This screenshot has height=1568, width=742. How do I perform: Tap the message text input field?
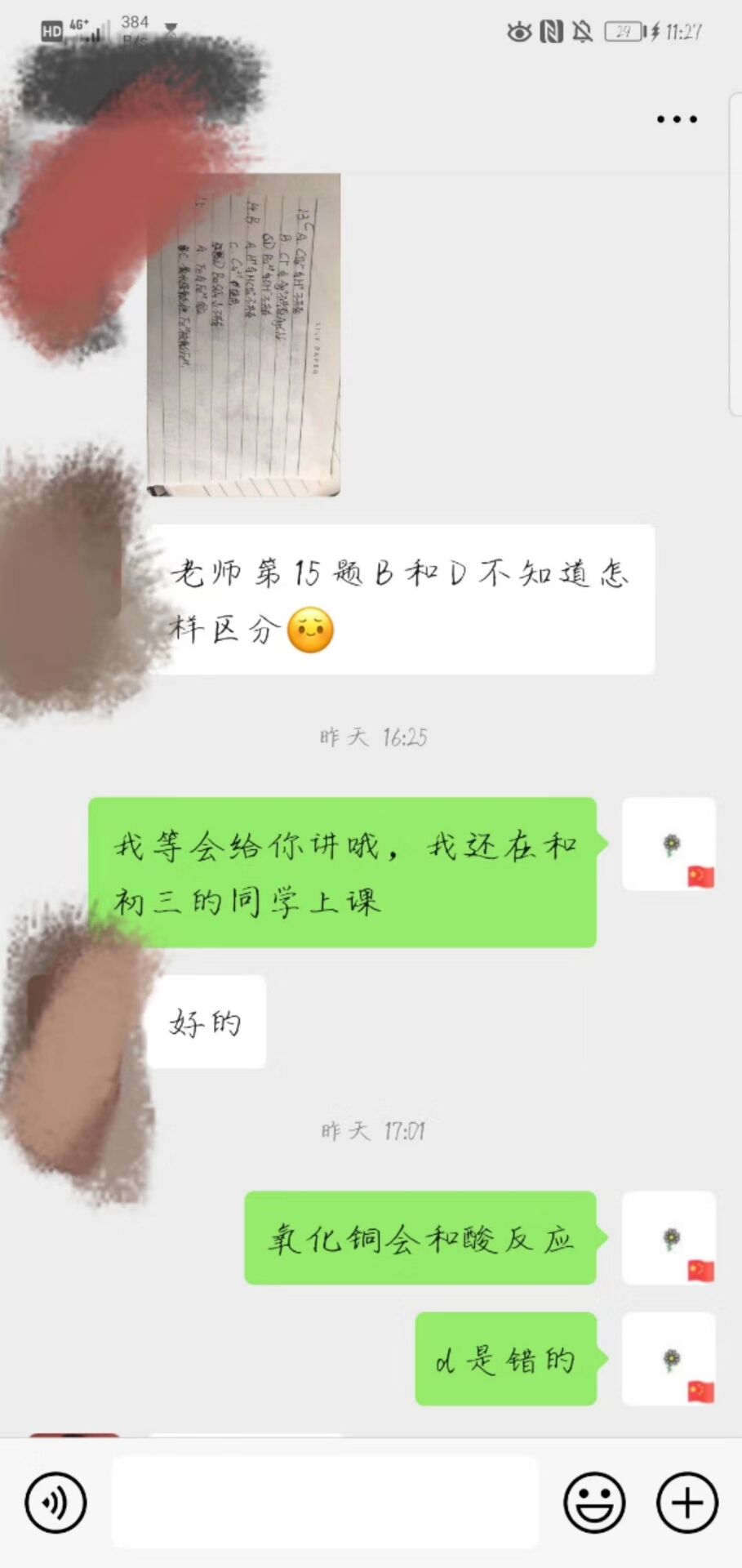coord(325,1502)
